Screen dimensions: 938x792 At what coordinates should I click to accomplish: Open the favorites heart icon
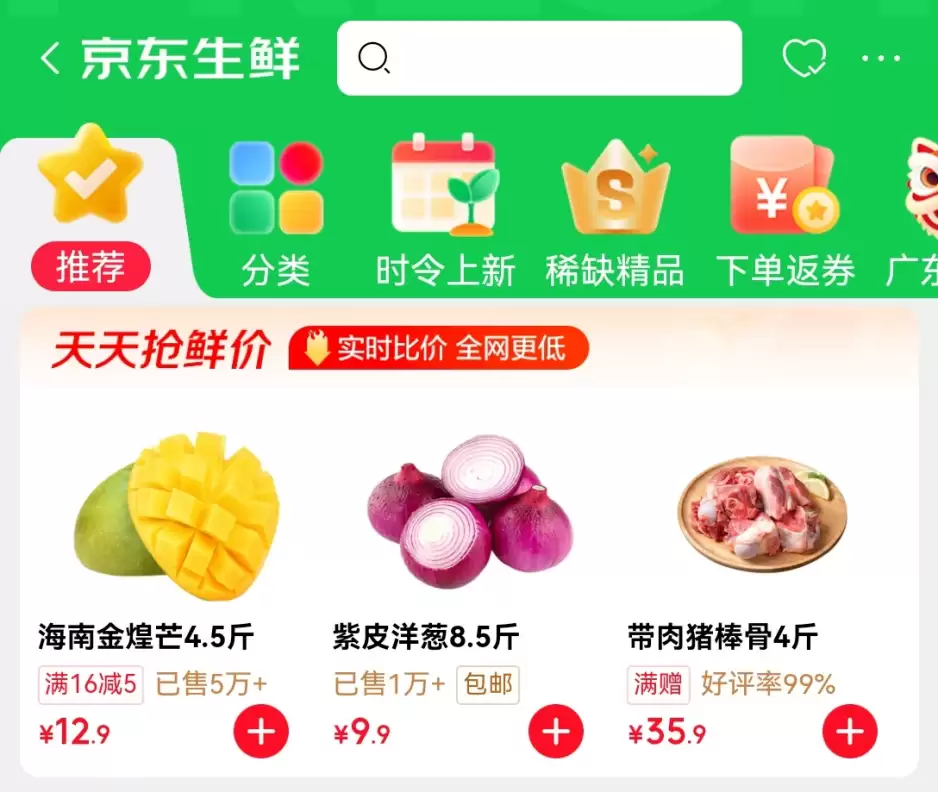point(803,59)
